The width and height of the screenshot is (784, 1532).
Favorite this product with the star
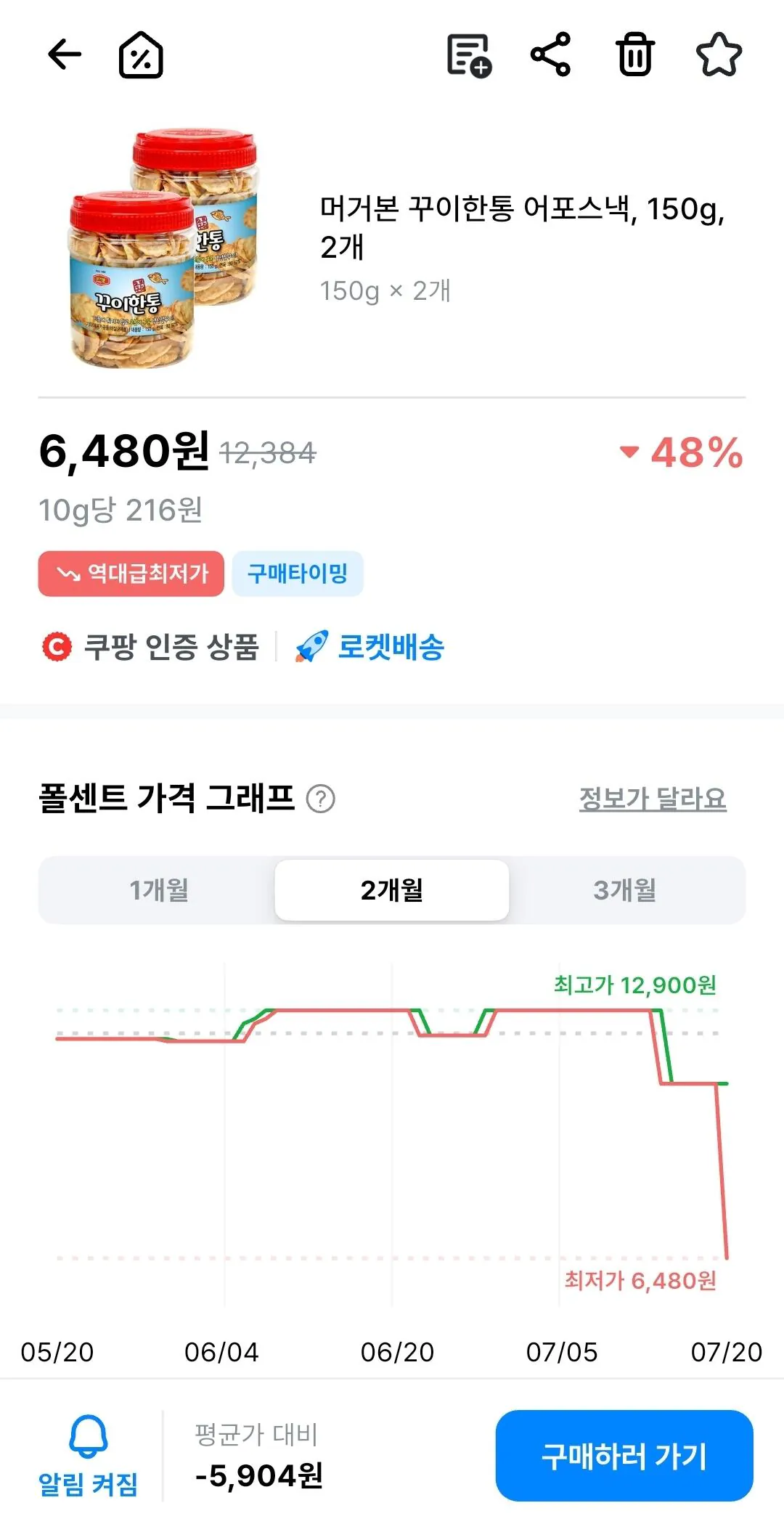(719, 54)
